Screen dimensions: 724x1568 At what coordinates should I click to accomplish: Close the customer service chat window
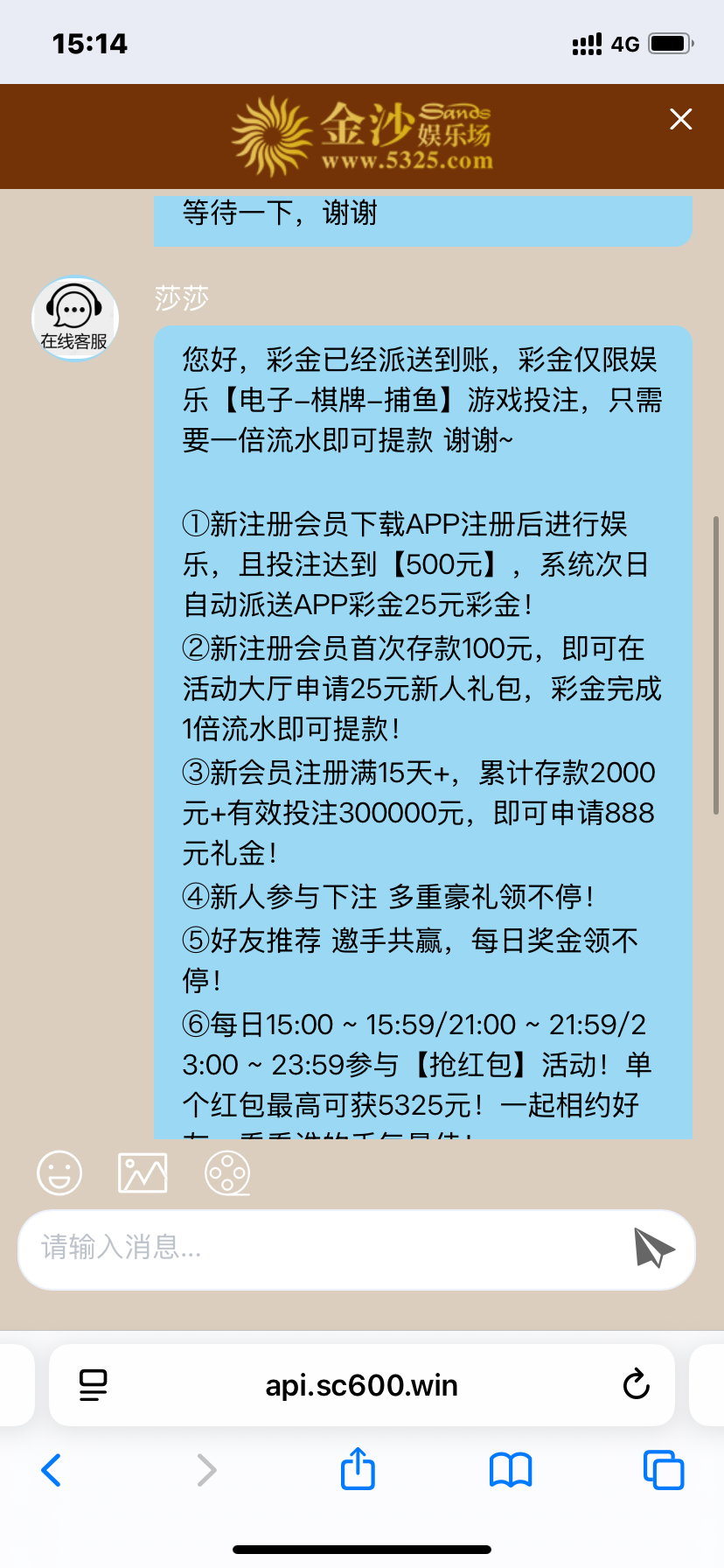[680, 119]
